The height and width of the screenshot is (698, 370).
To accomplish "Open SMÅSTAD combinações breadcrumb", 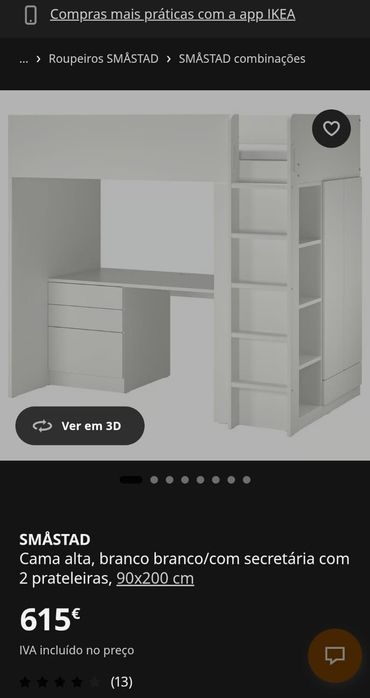I will 242,59.
